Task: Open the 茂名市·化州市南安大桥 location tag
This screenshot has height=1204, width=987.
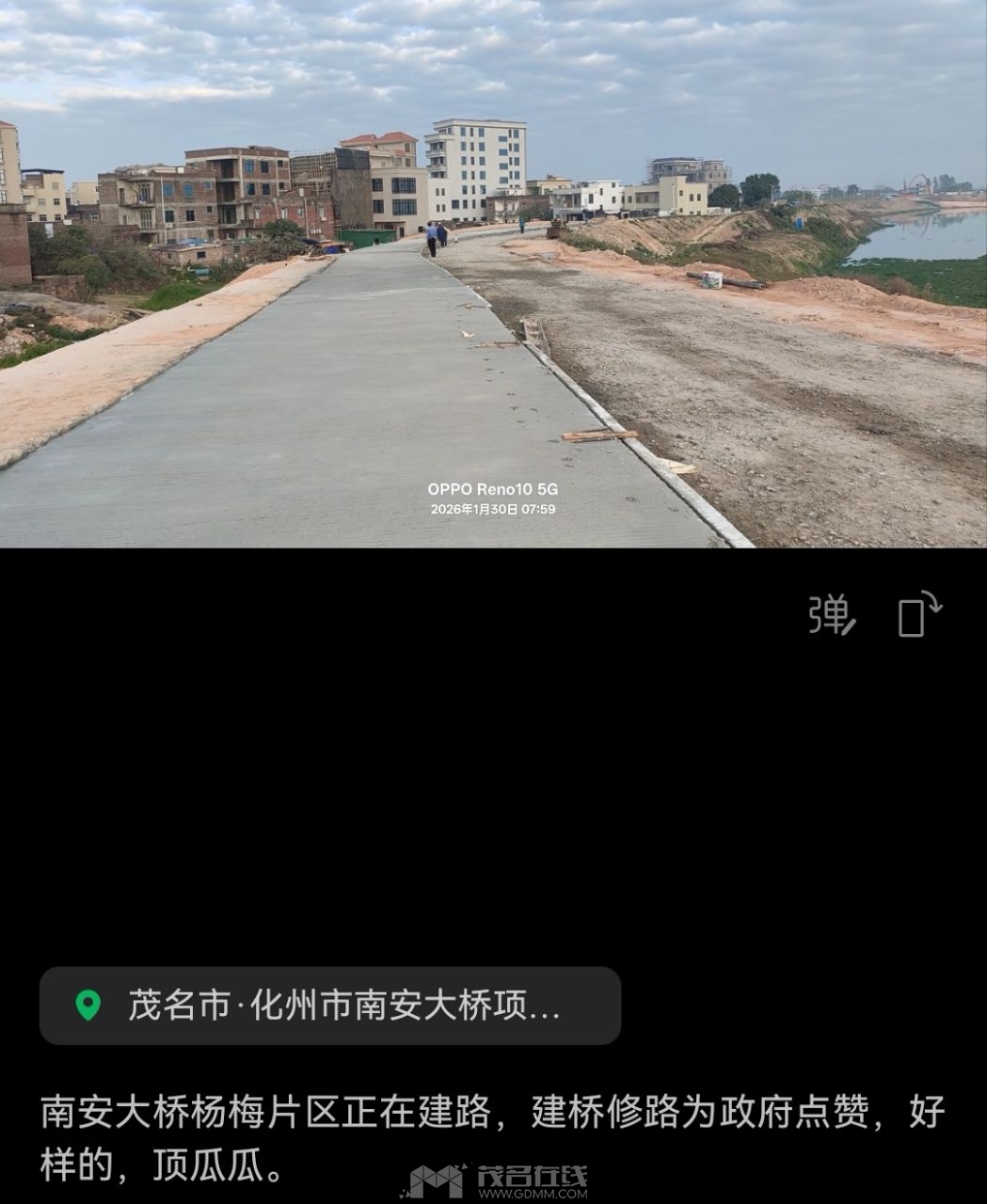Action: (x=329, y=1006)
